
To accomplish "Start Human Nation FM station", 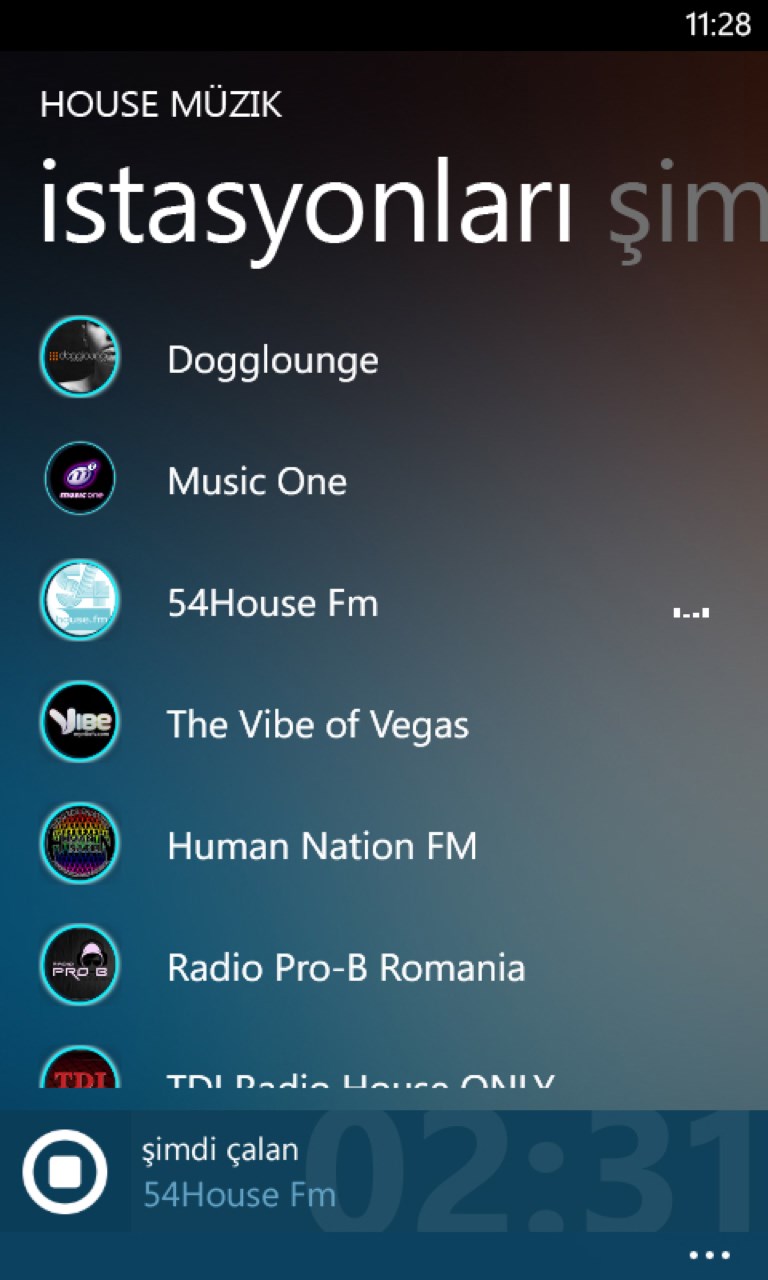I will (321, 847).
